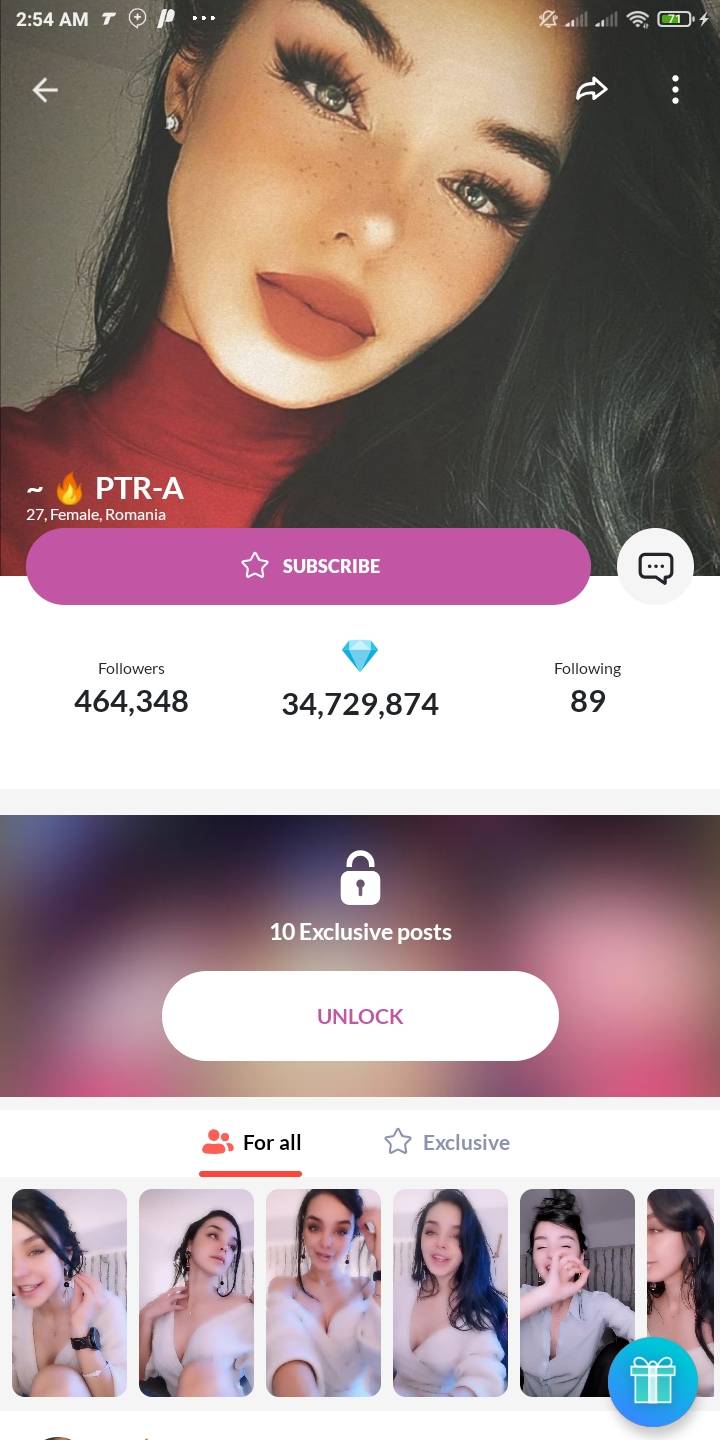Open gifts with the teal gift icon
The image size is (720, 1440).
tap(654, 1381)
